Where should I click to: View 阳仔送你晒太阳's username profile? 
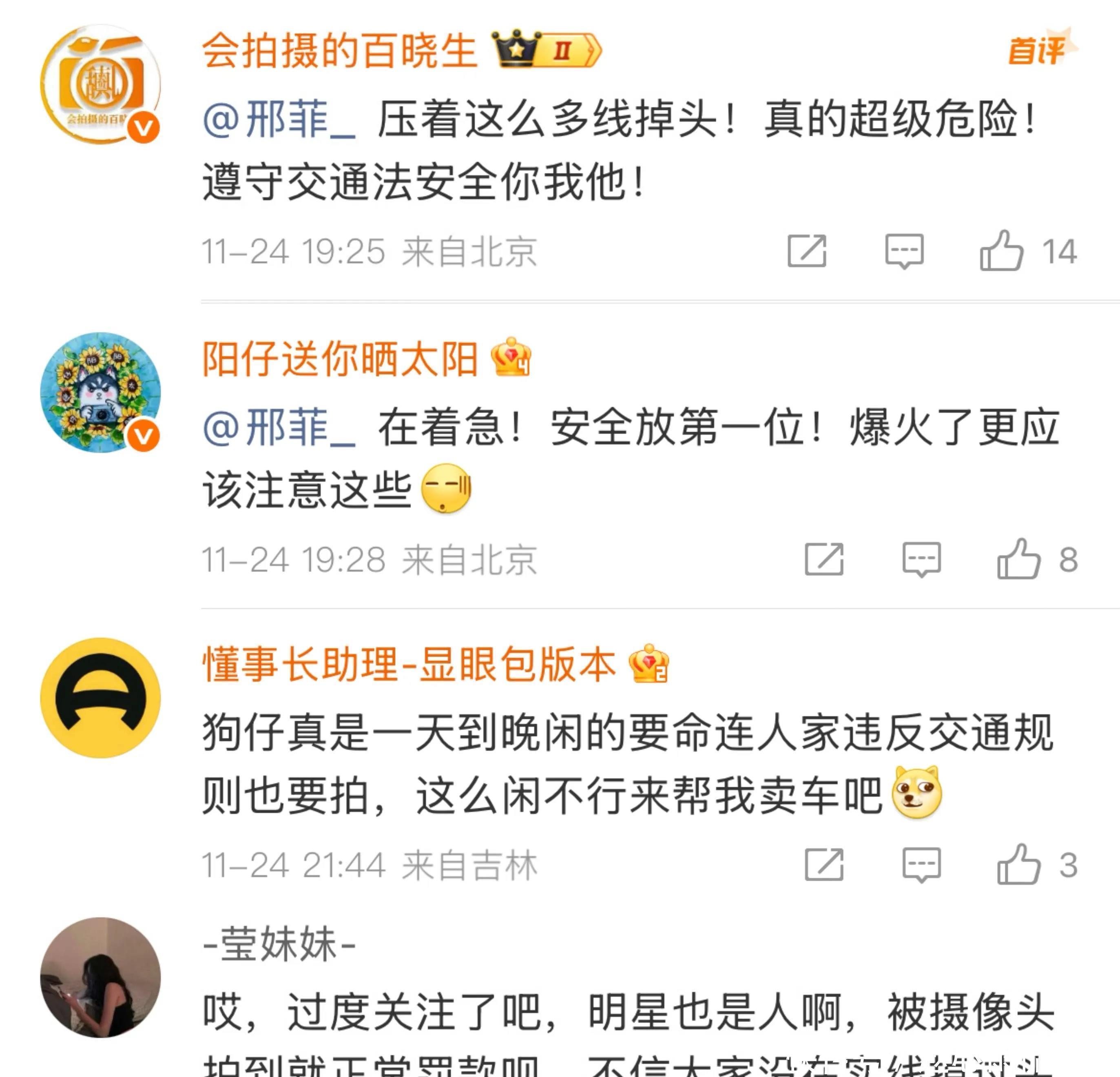pyautogui.click(x=340, y=359)
